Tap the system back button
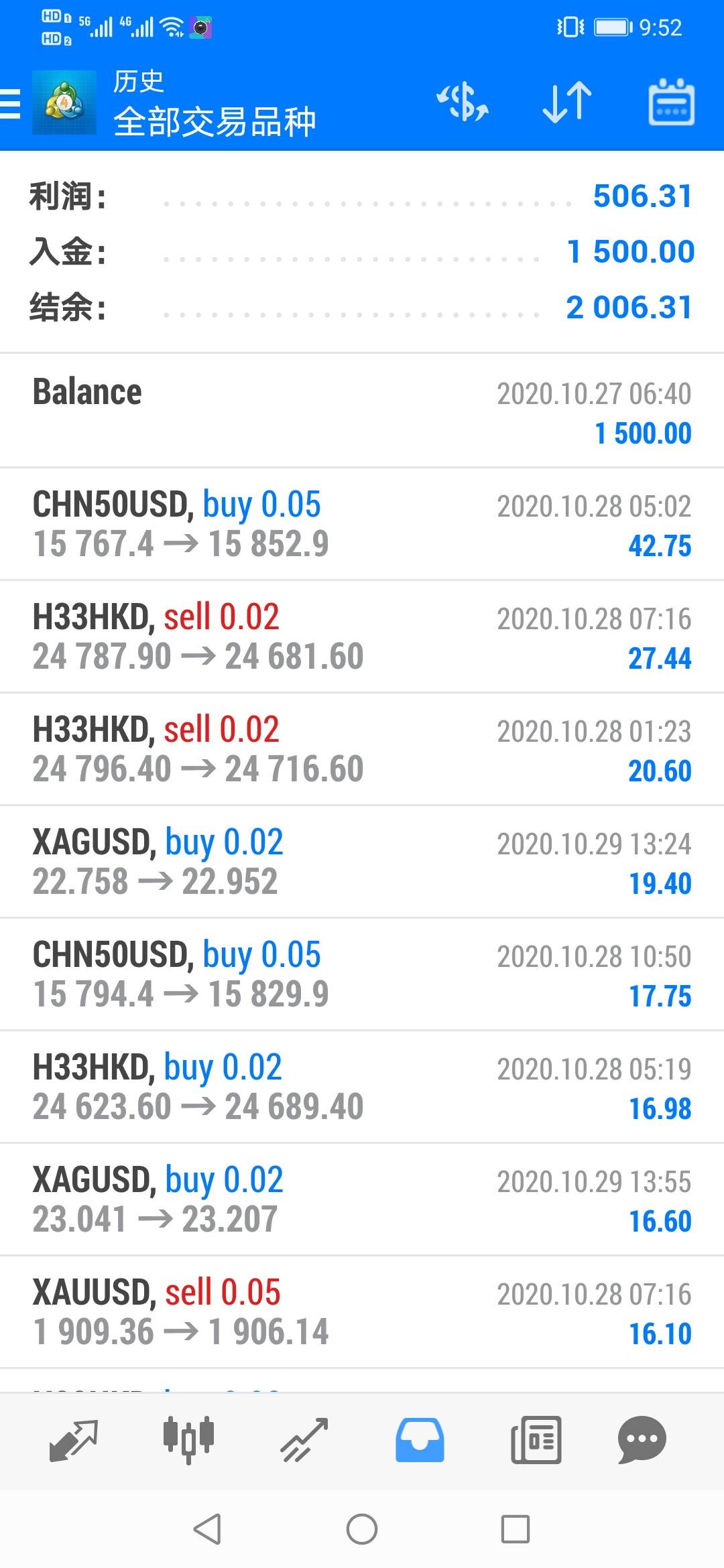This screenshot has height=1568, width=724. pos(207,1529)
